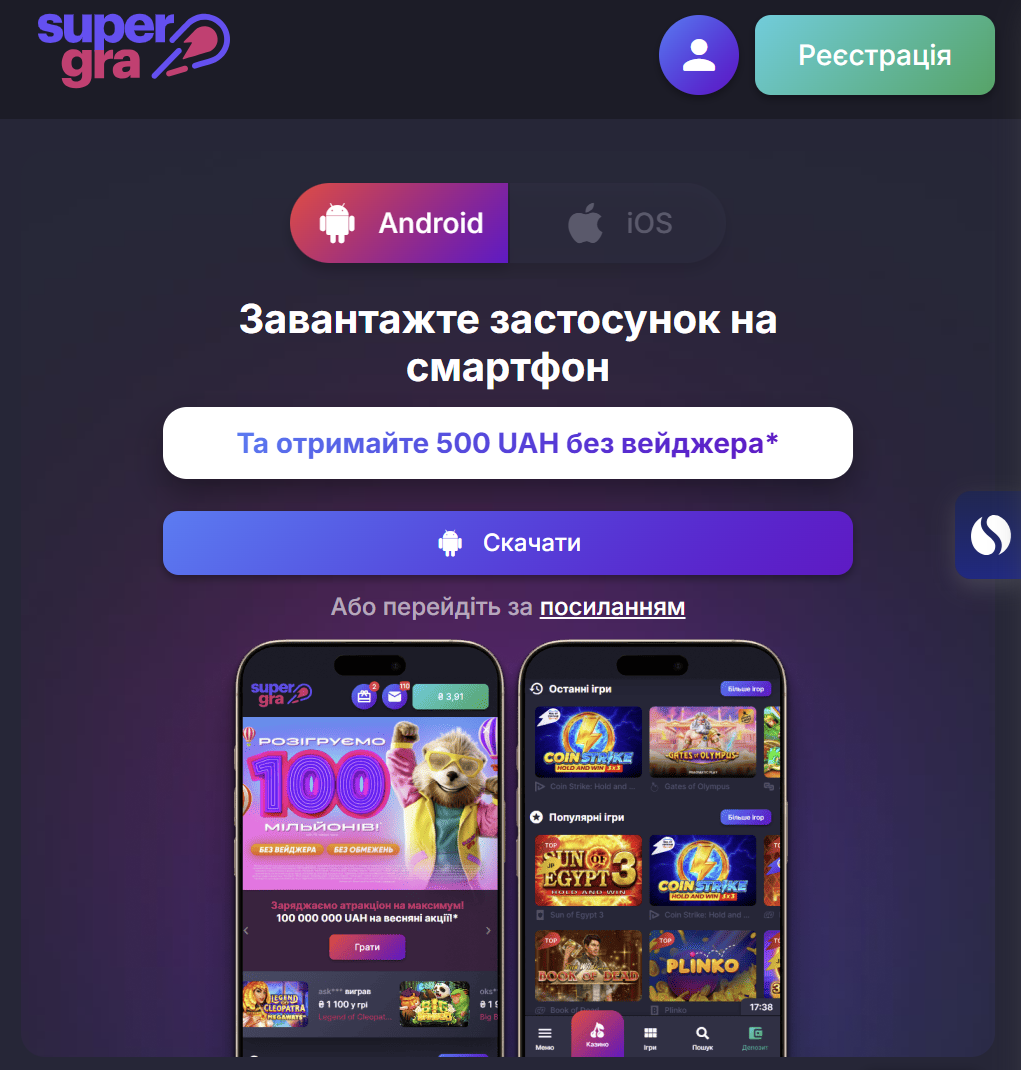The height and width of the screenshot is (1070, 1021).
Task: Open the user profile icon
Action: click(698, 55)
